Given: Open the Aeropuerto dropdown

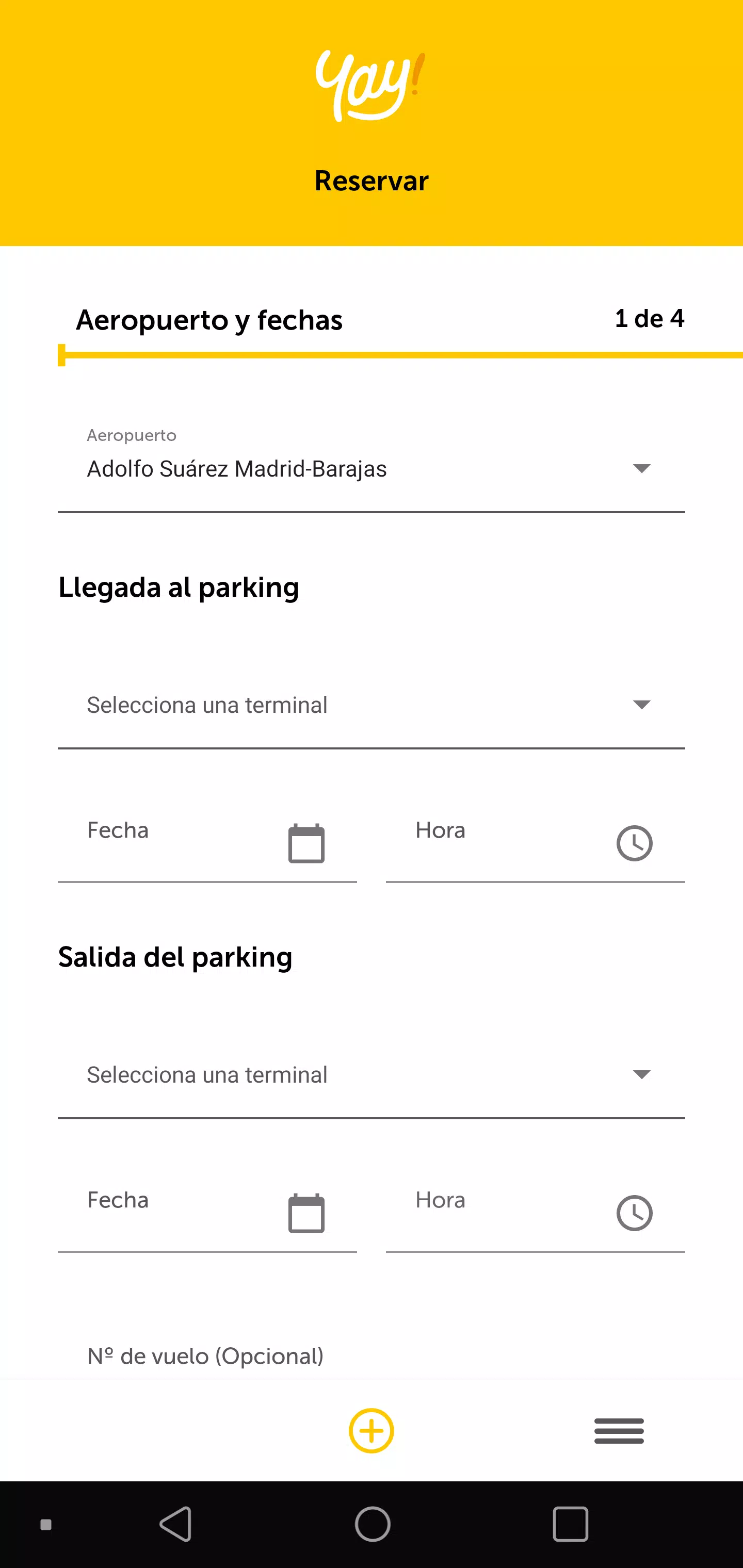Looking at the screenshot, I should point(371,469).
